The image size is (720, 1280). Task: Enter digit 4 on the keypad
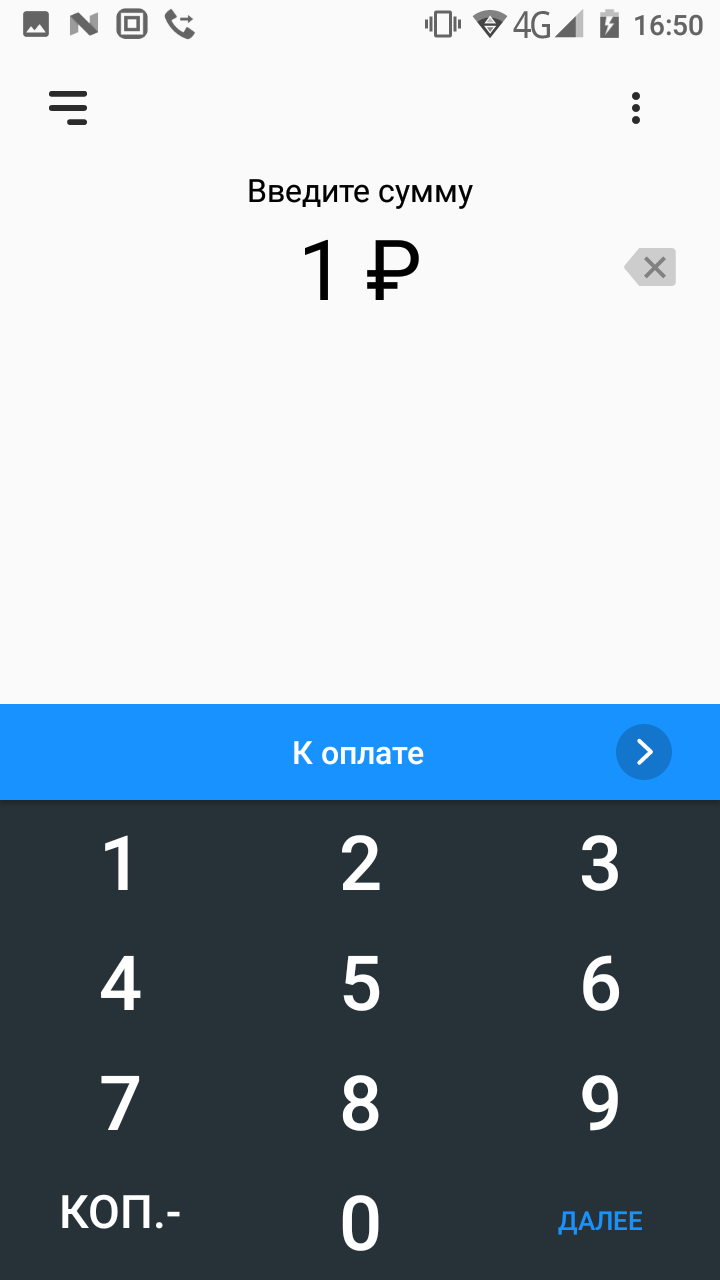(120, 983)
